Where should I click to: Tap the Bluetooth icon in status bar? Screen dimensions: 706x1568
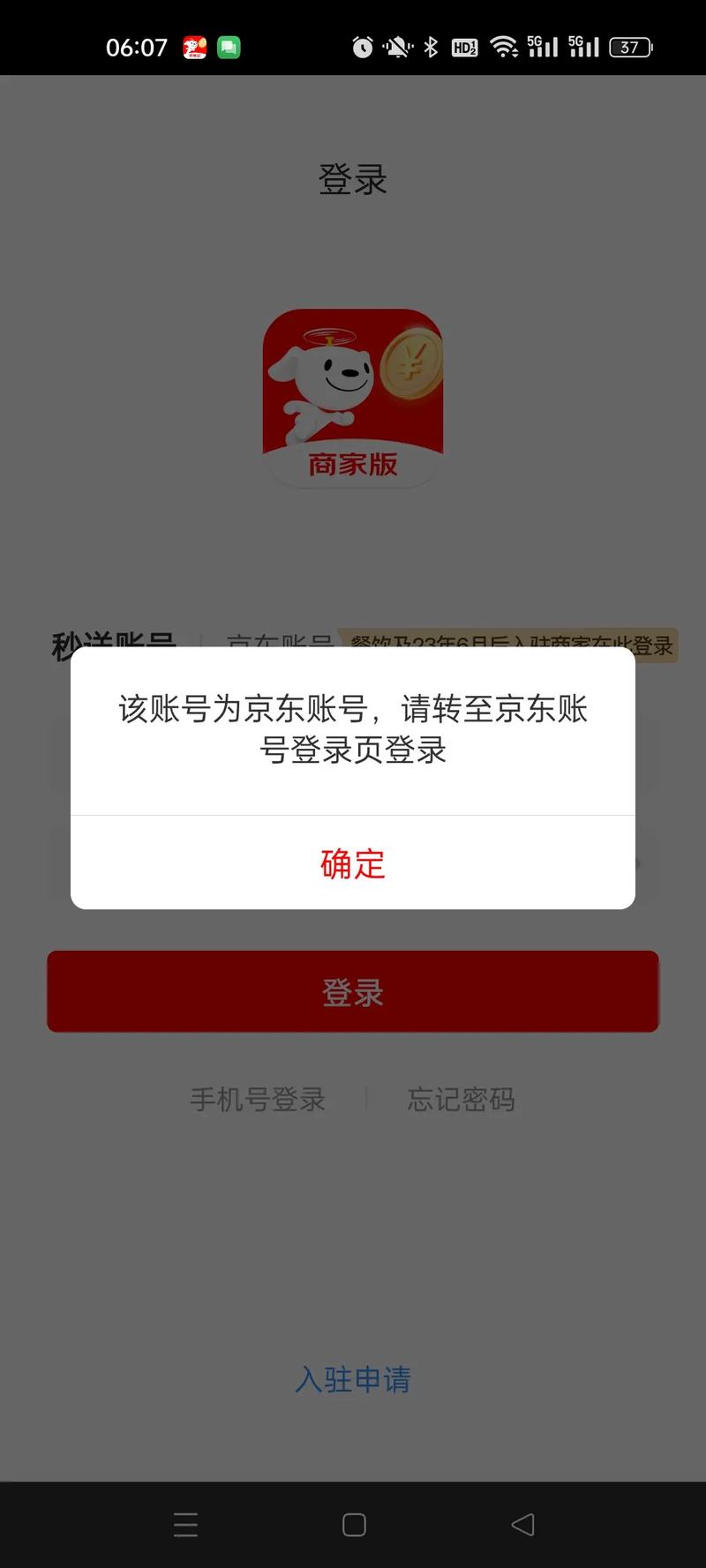[x=432, y=47]
